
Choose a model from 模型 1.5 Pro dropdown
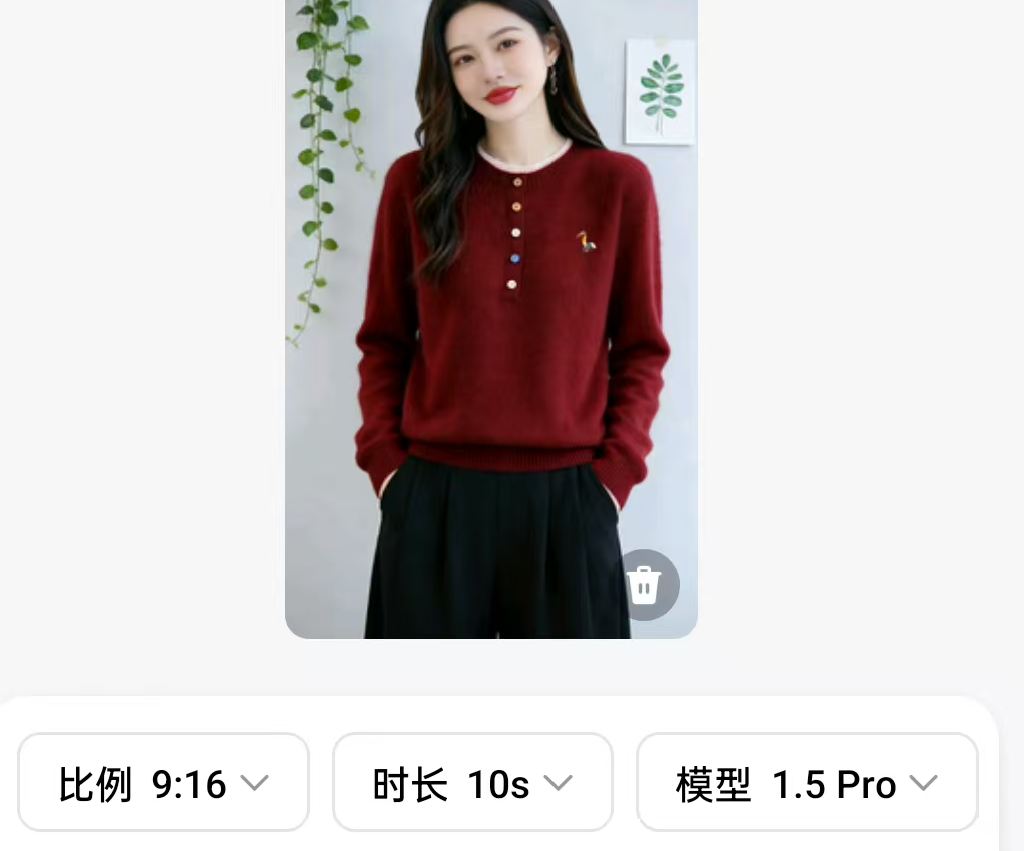(x=807, y=783)
